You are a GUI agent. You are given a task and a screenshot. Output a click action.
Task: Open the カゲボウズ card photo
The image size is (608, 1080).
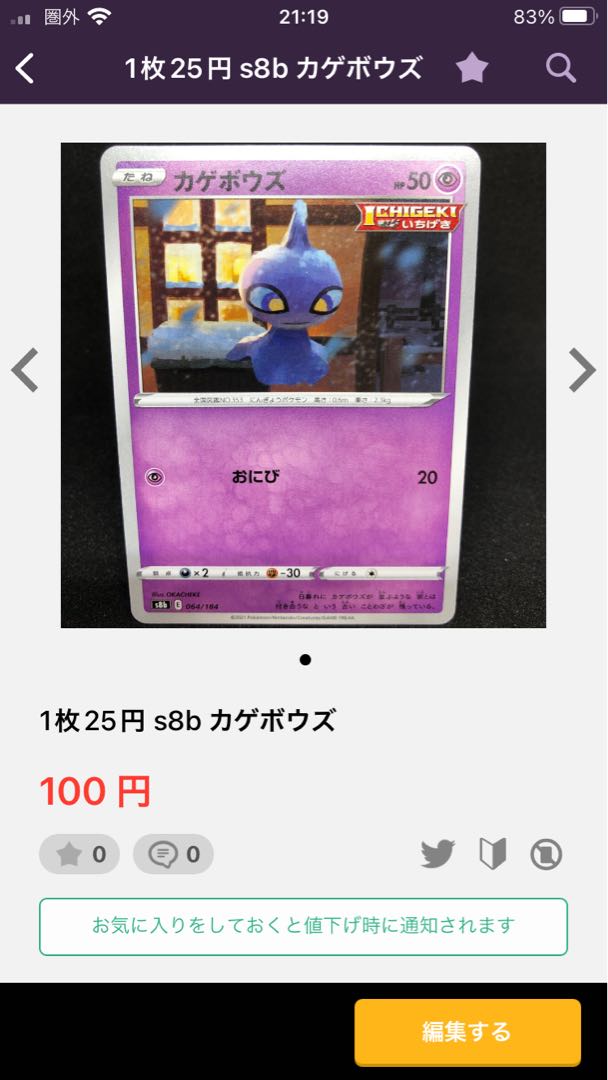coord(303,385)
